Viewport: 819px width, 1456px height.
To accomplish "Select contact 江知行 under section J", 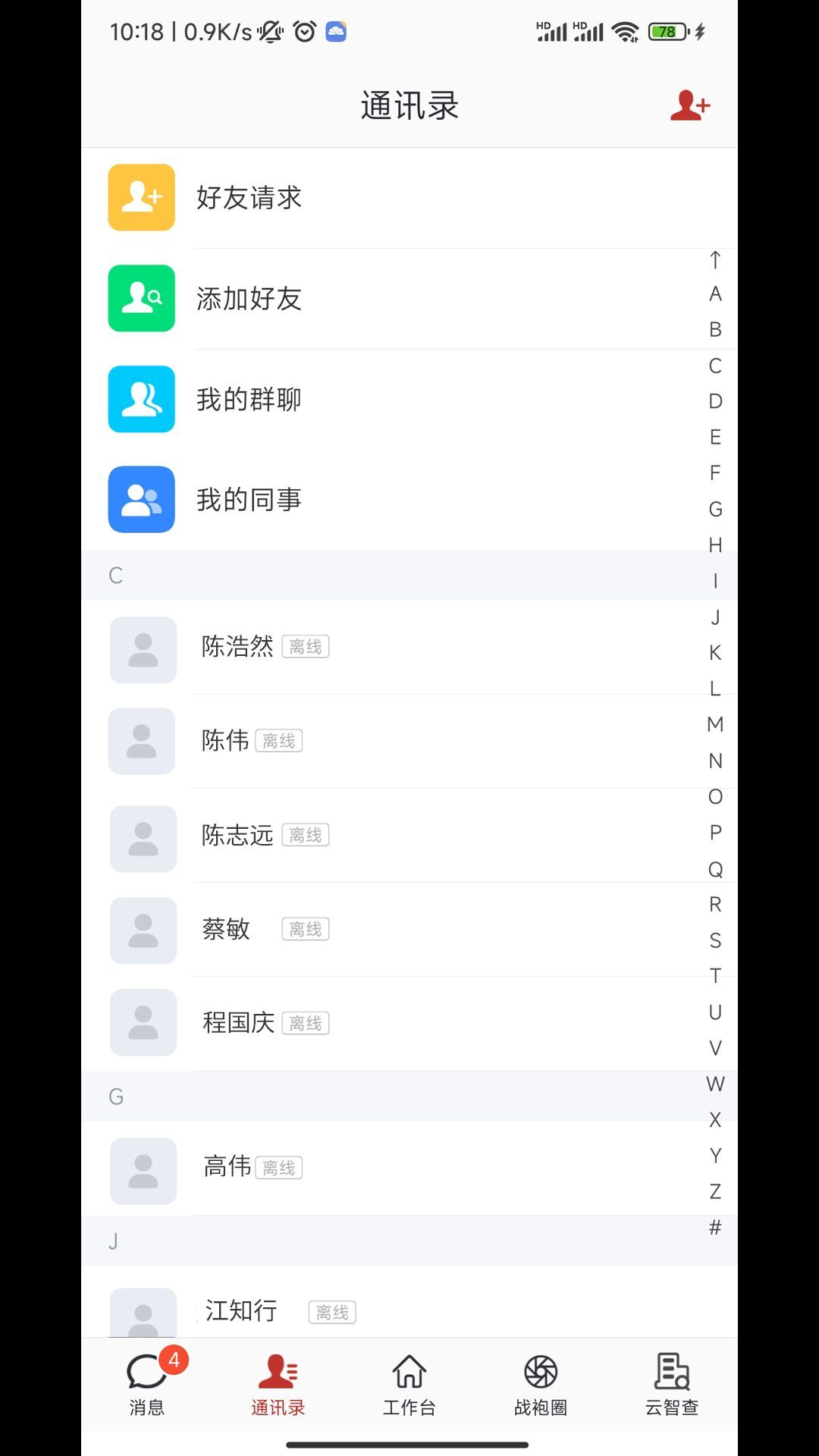I will pyautogui.click(x=243, y=1310).
